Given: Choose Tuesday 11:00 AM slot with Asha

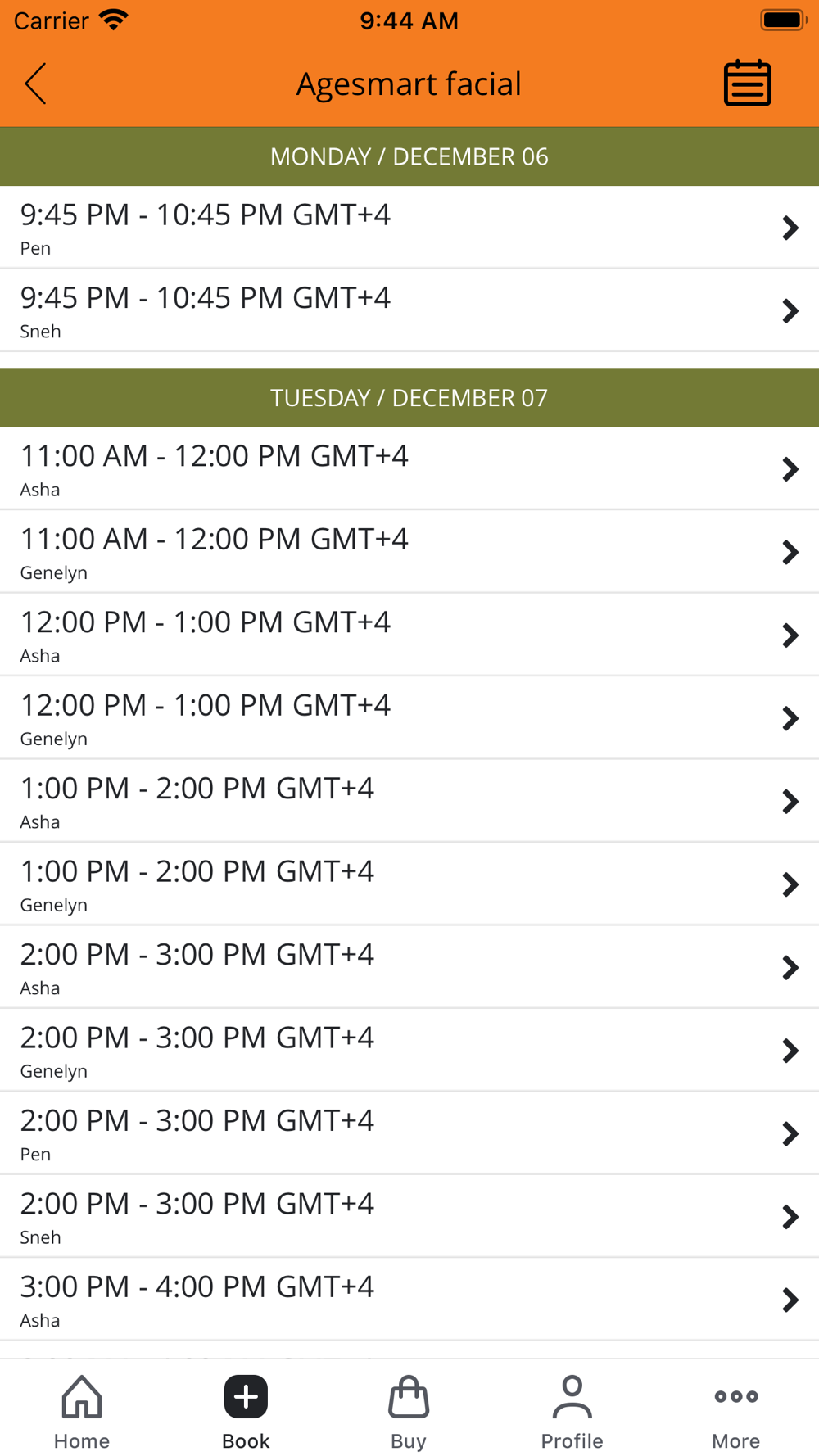Looking at the screenshot, I should coord(409,469).
